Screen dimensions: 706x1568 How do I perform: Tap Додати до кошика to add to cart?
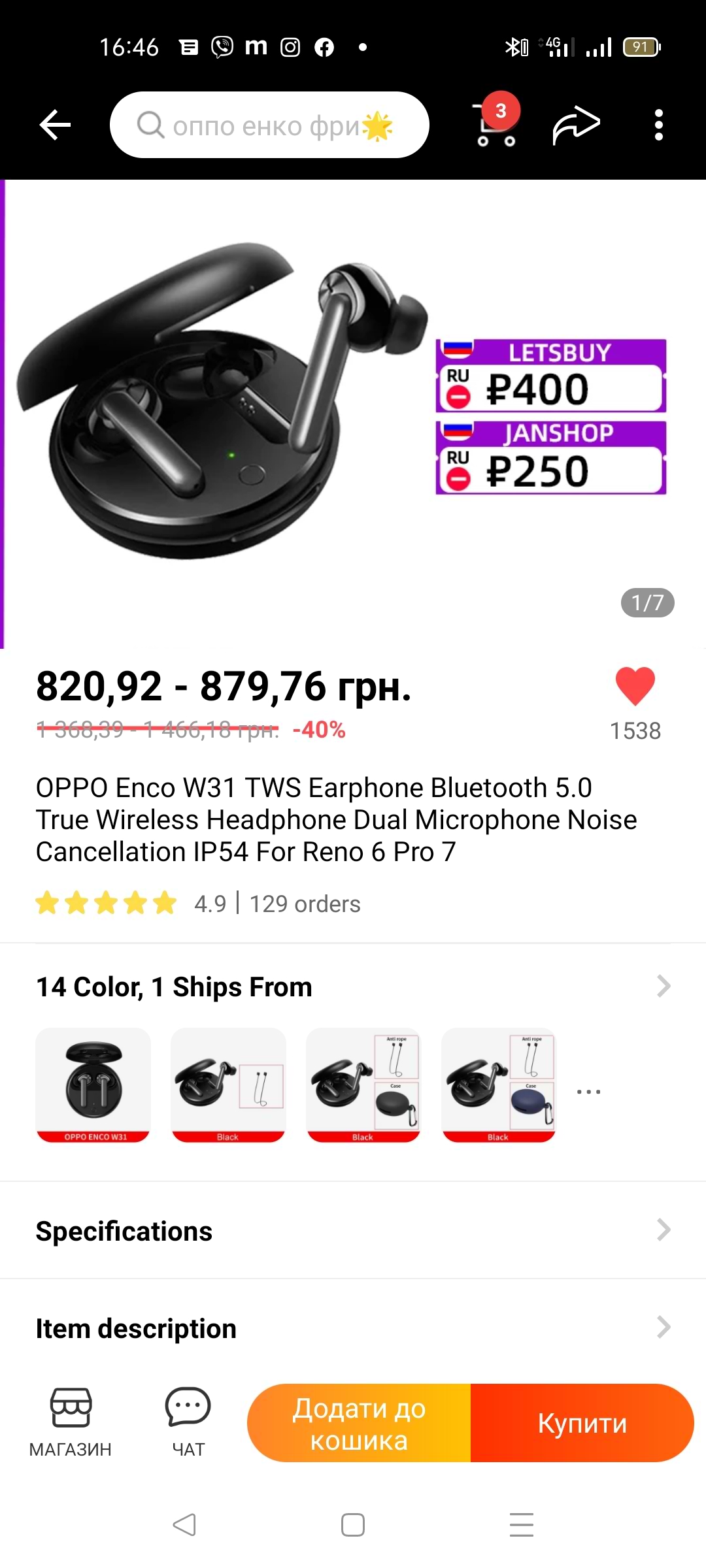(x=359, y=1423)
